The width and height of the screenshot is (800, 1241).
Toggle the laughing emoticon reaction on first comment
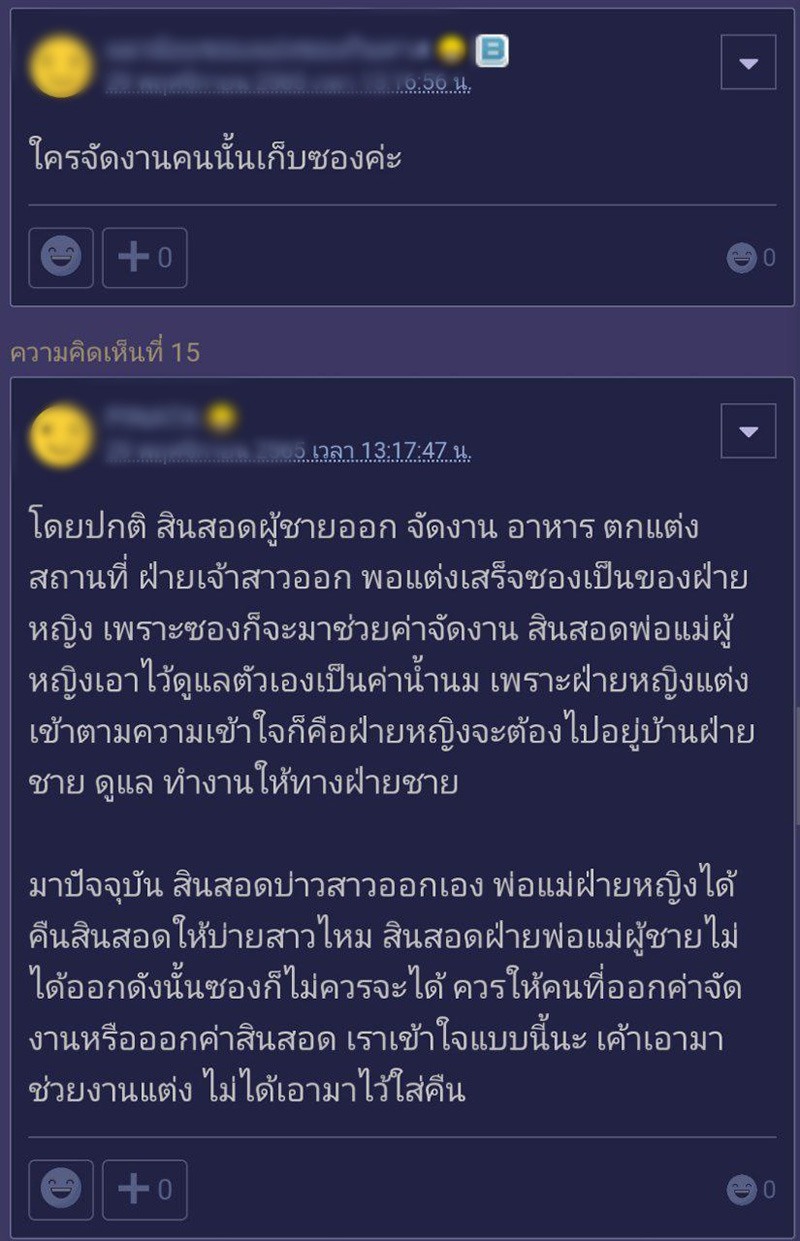pos(60,257)
